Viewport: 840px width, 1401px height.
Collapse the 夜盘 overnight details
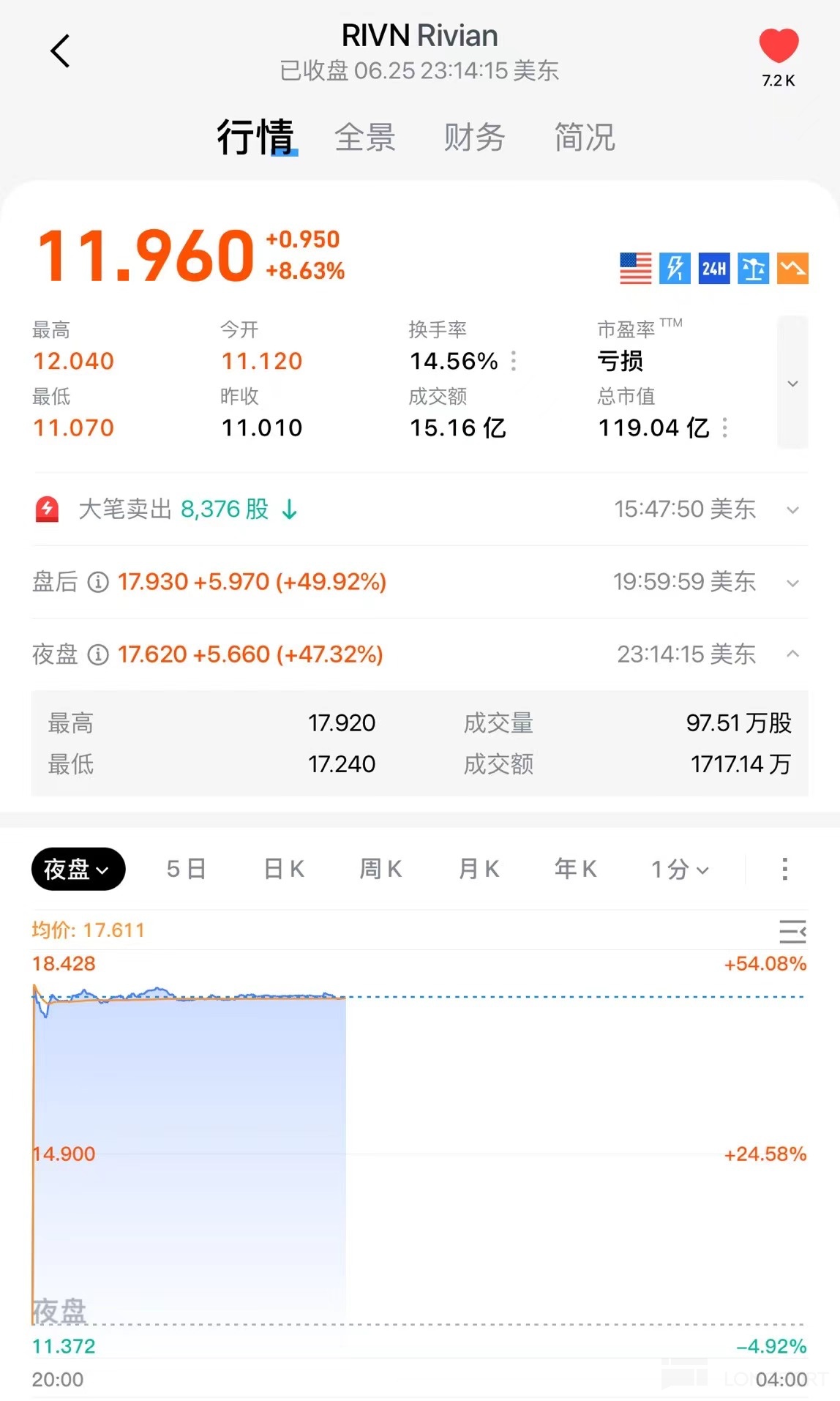[792, 654]
